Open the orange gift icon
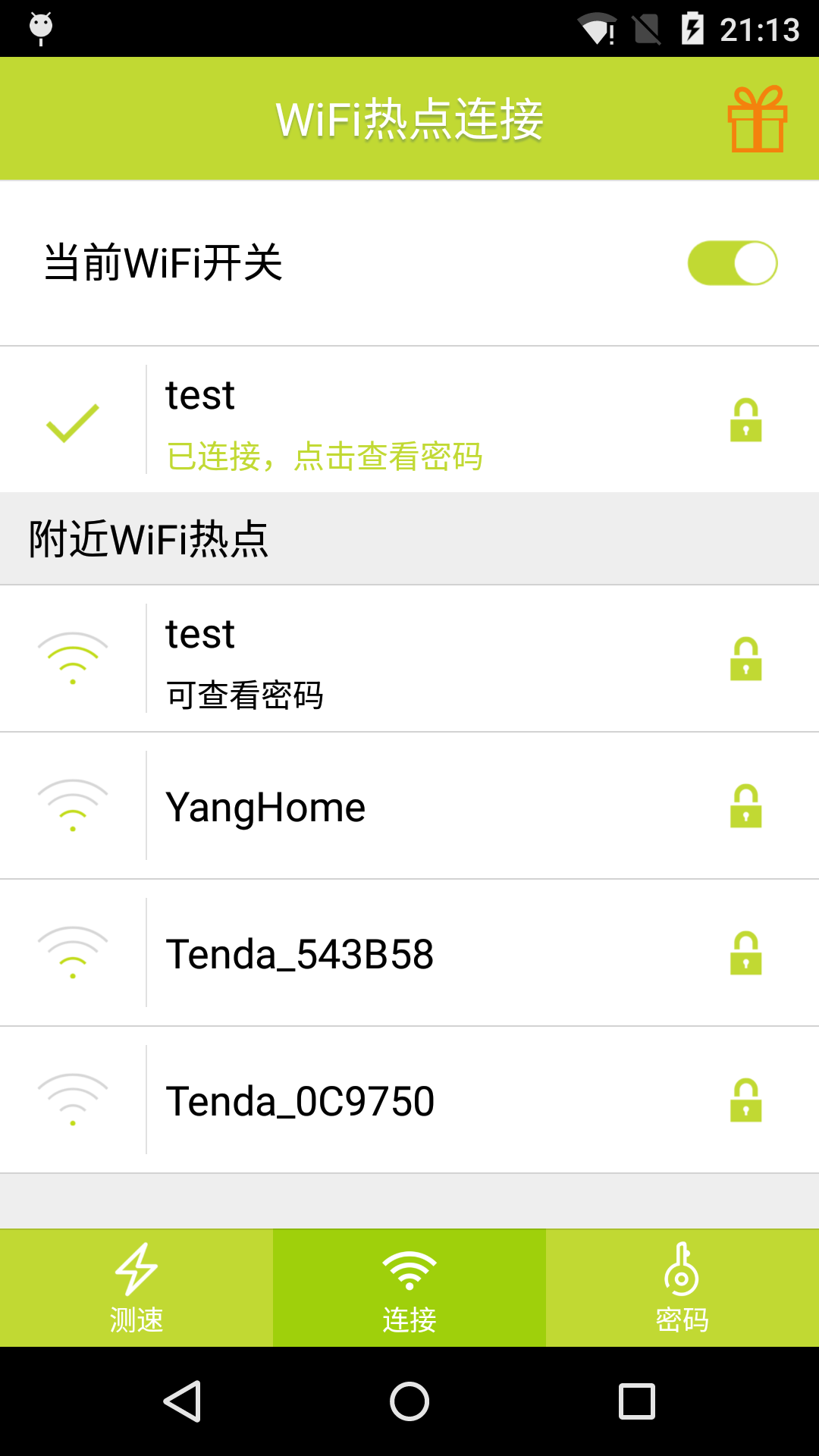 point(757,120)
